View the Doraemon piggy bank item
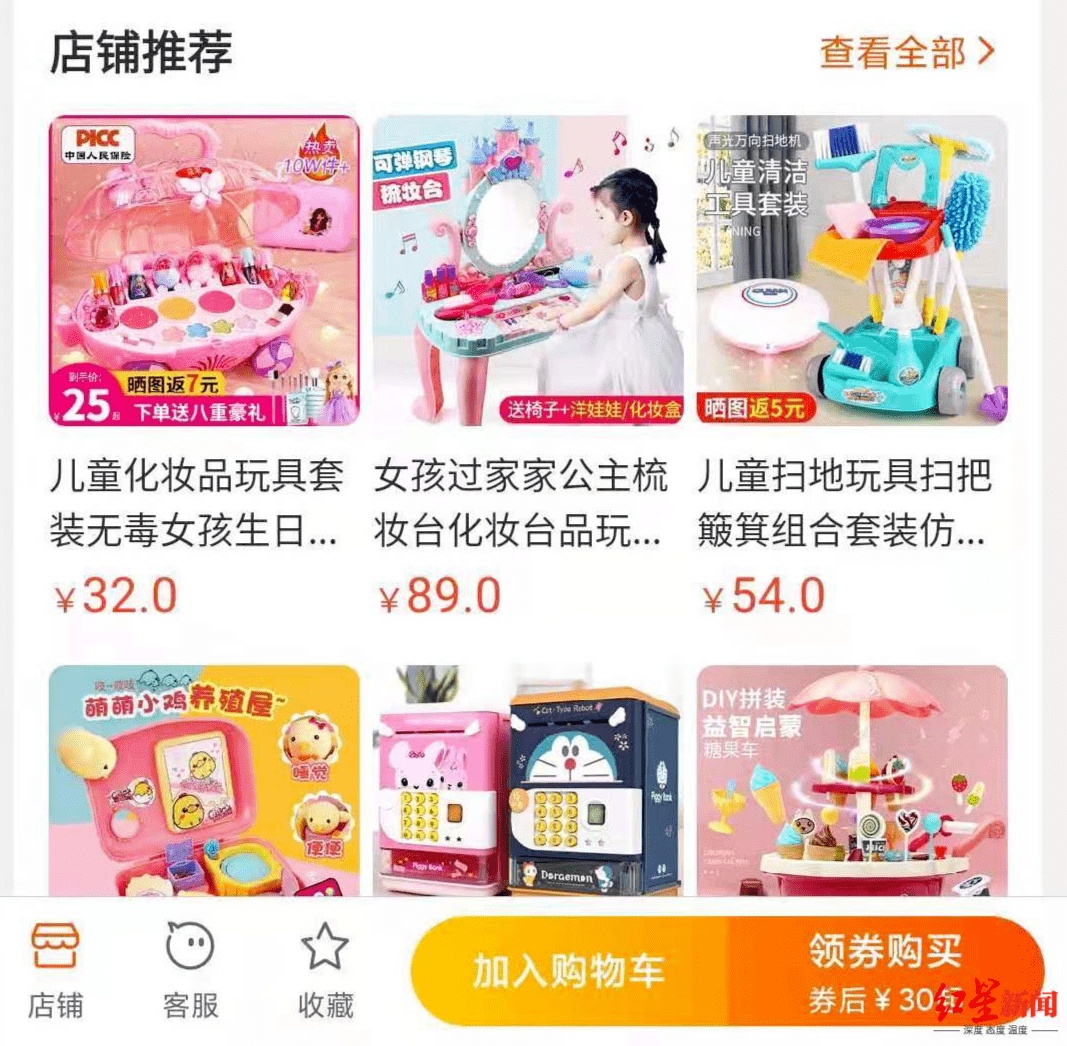1067x1046 pixels. tap(528, 780)
